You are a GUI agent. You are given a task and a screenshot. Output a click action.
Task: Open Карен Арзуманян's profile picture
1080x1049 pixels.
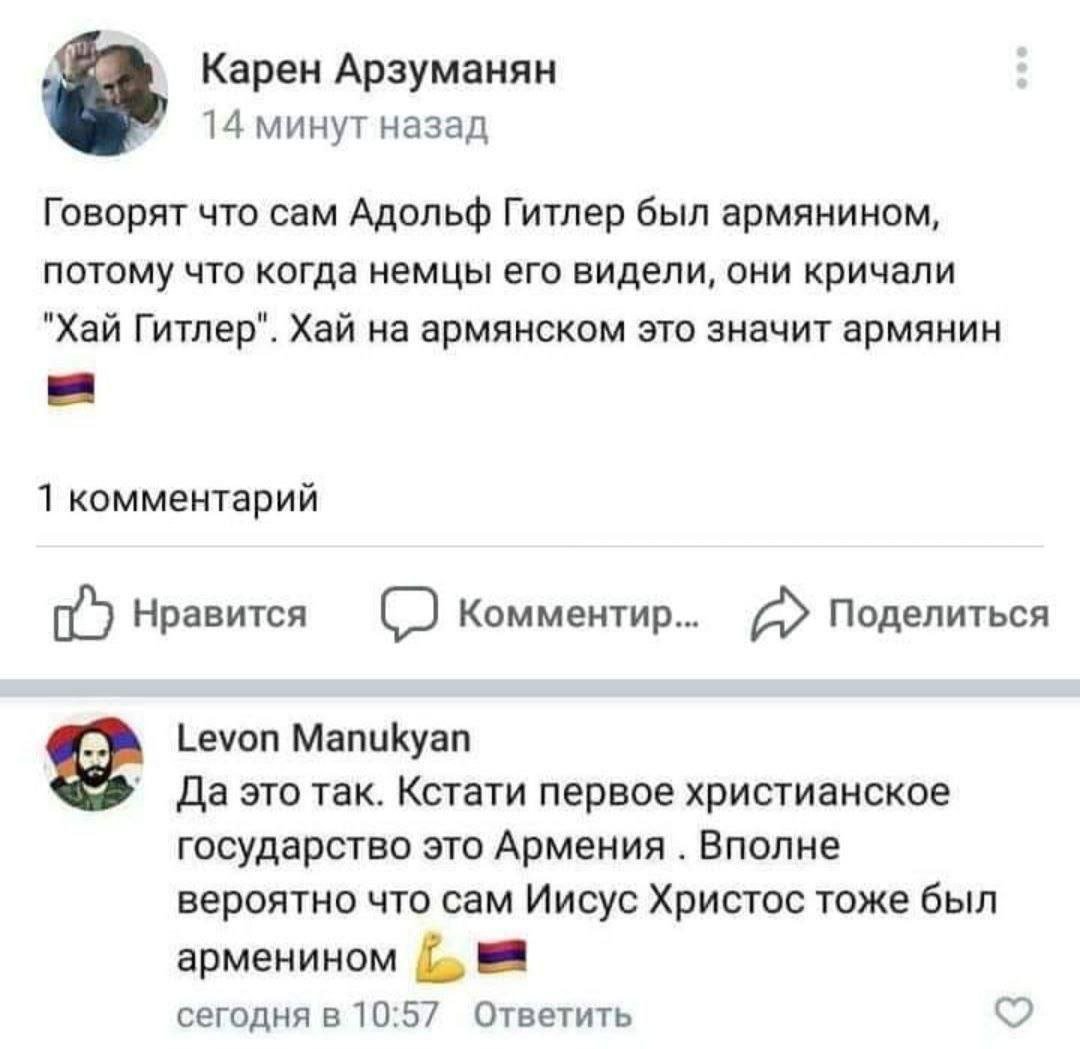click(x=105, y=93)
